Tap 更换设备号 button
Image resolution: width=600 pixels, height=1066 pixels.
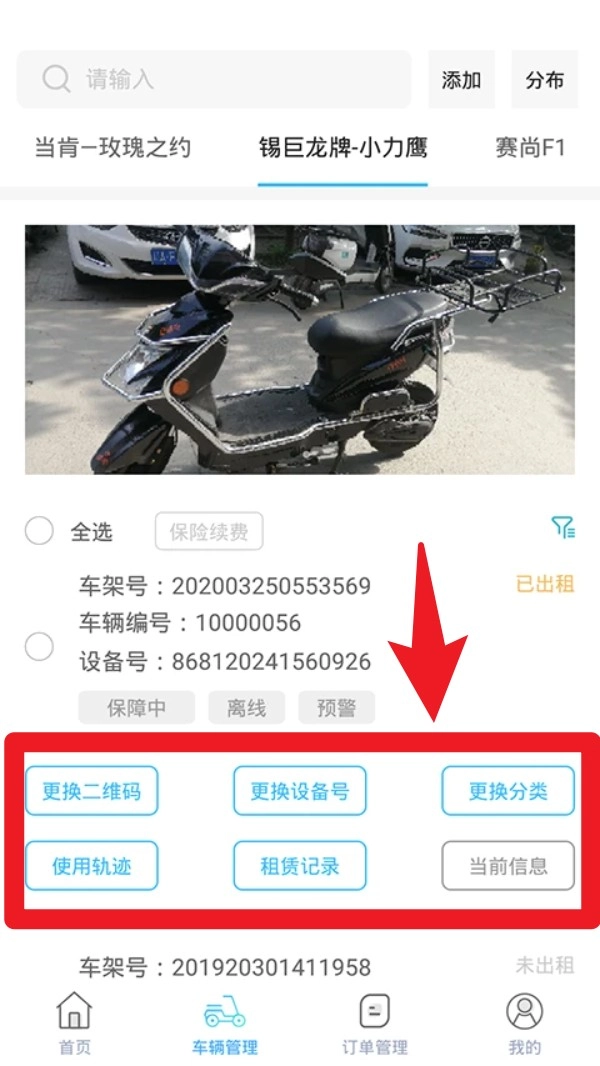(300, 792)
